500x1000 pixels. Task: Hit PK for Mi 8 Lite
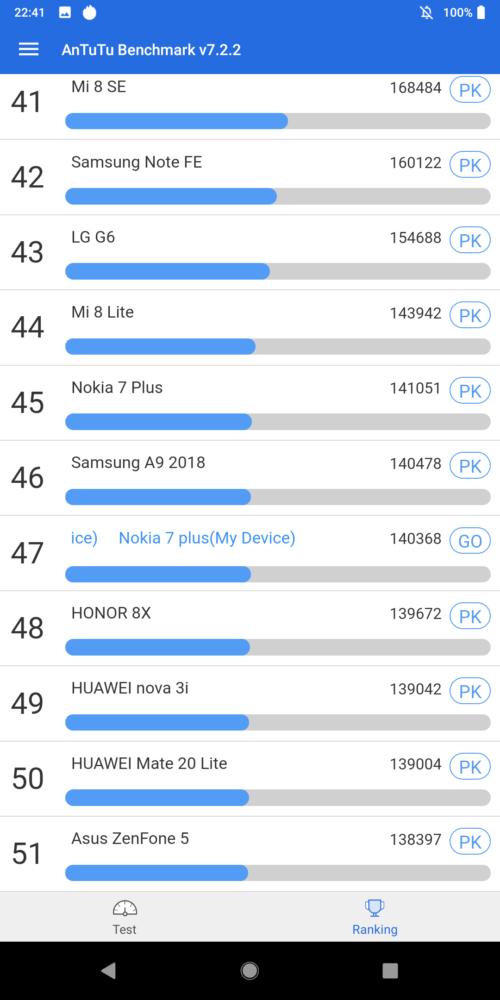470,316
